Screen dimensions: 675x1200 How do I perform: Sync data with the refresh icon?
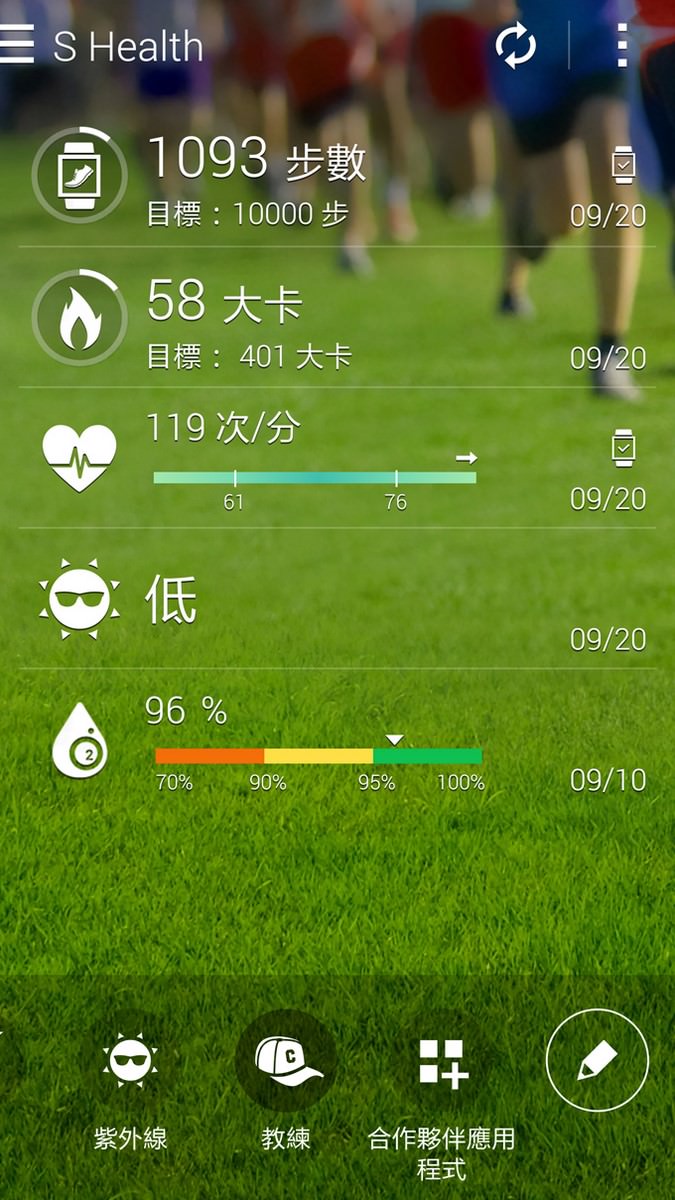click(516, 46)
